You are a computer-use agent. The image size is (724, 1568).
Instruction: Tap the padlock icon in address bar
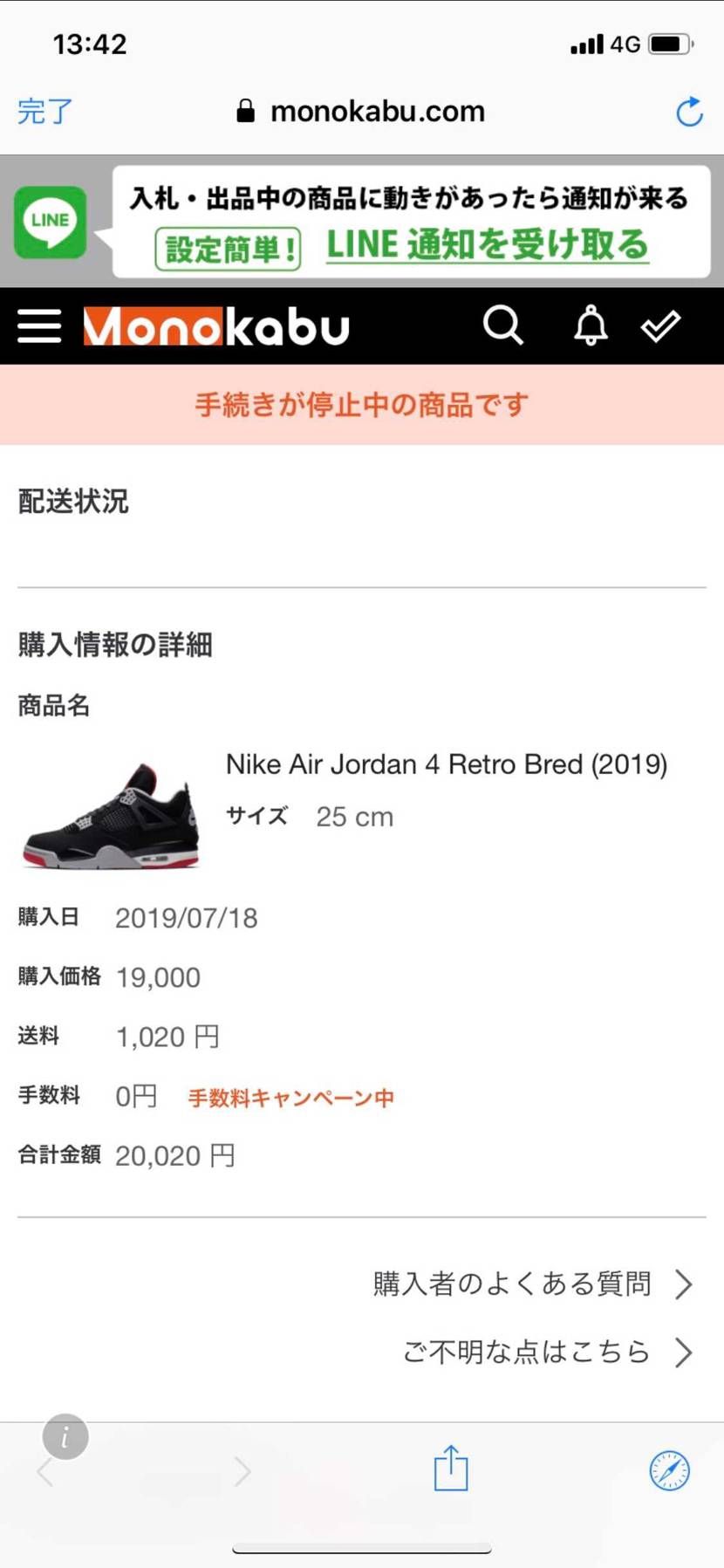click(246, 111)
